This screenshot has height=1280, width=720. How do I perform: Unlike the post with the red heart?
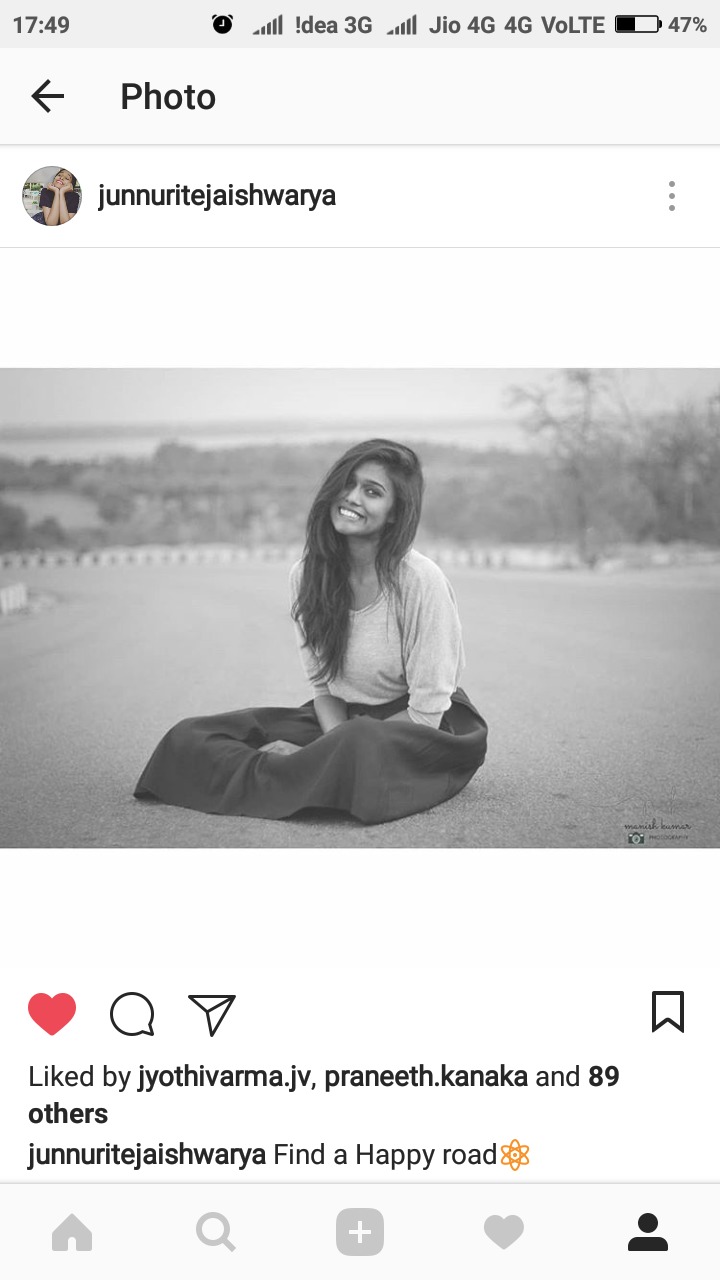[x=52, y=1014]
